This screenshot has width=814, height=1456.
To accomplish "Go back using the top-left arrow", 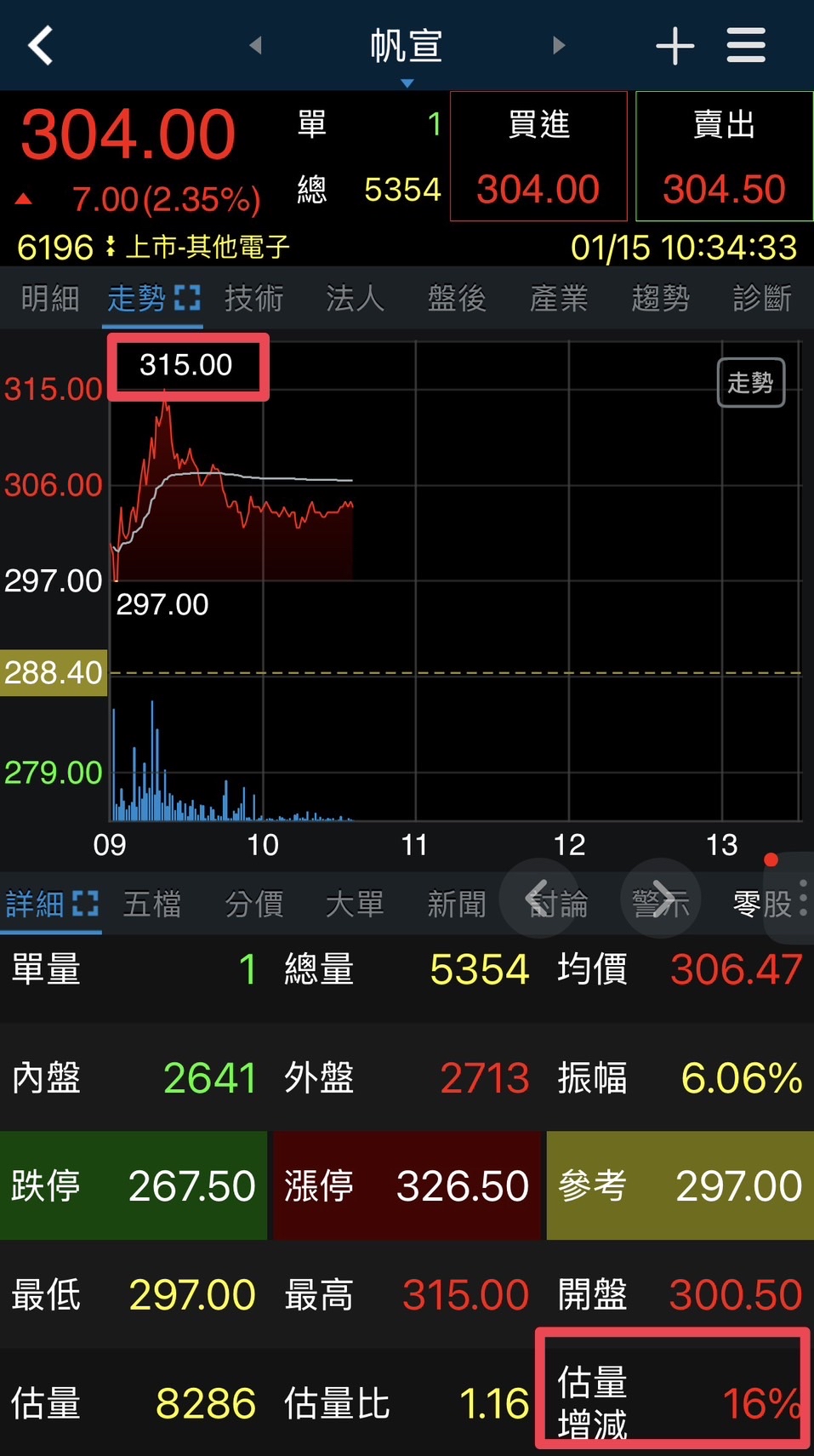I will pos(41,45).
